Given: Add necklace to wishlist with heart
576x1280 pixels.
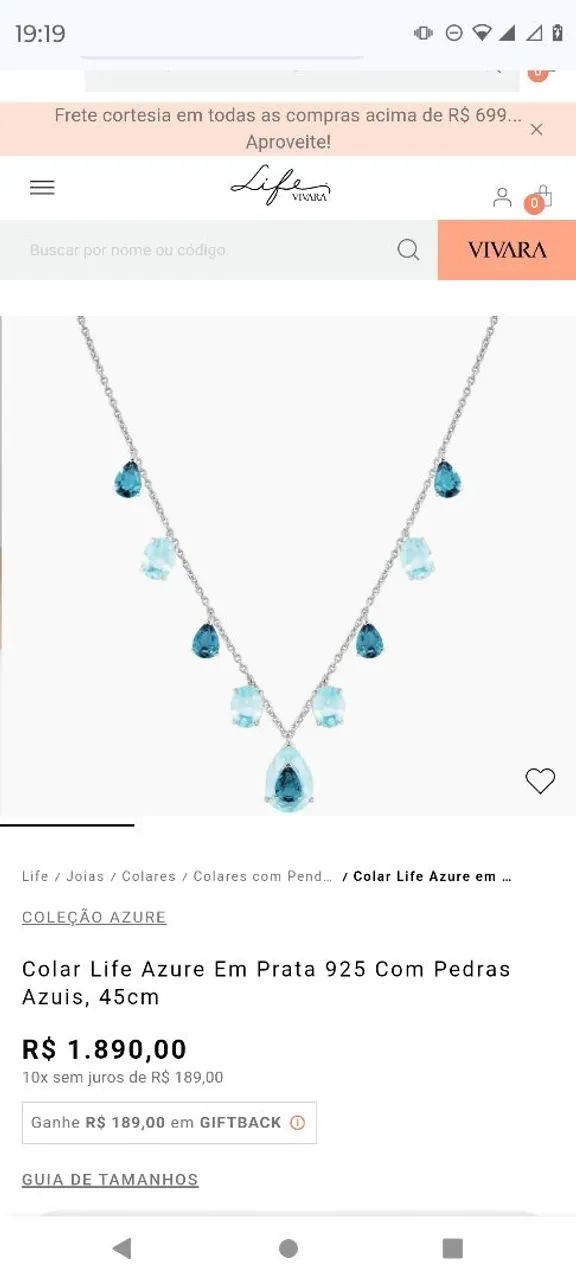Looking at the screenshot, I should coord(540,781).
